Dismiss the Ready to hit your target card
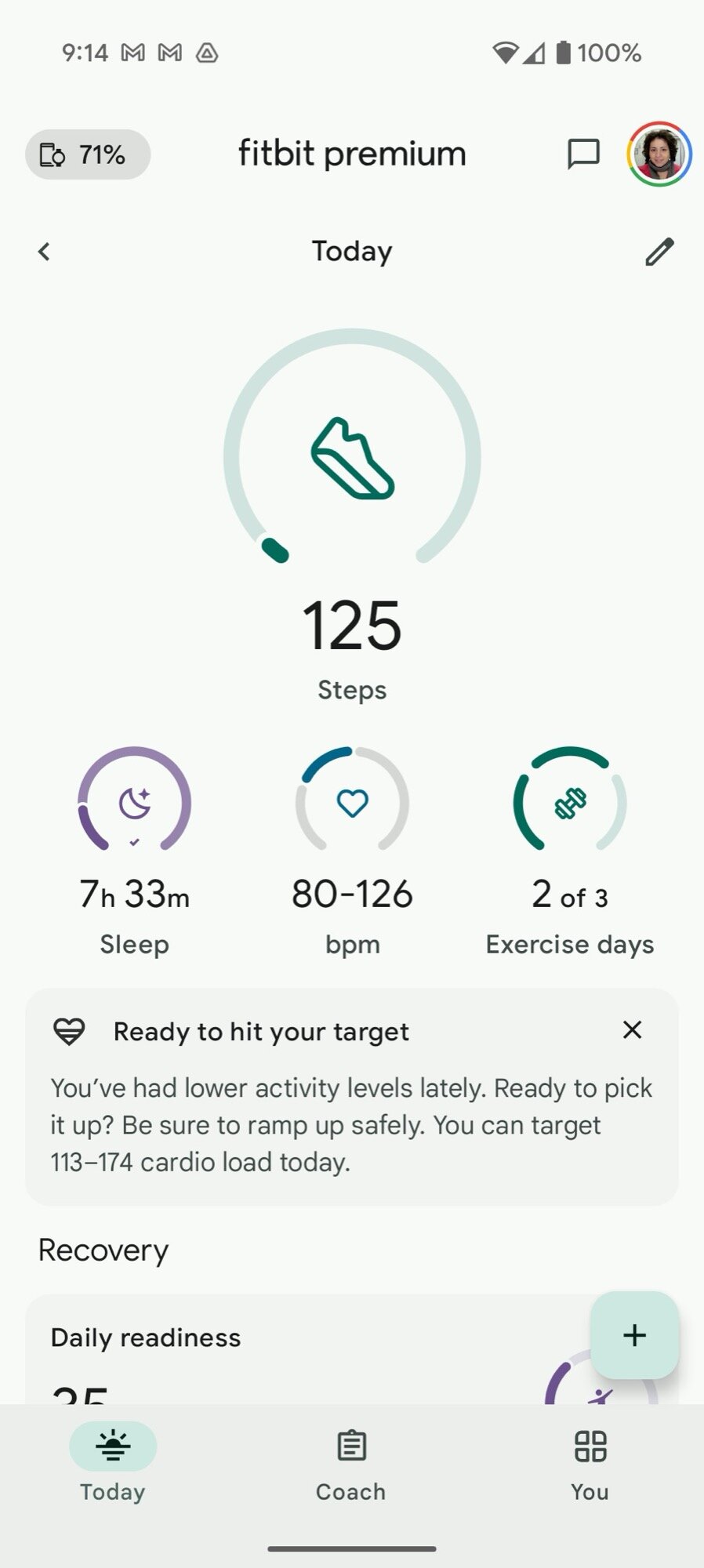Image resolution: width=704 pixels, height=1568 pixels. click(632, 1030)
